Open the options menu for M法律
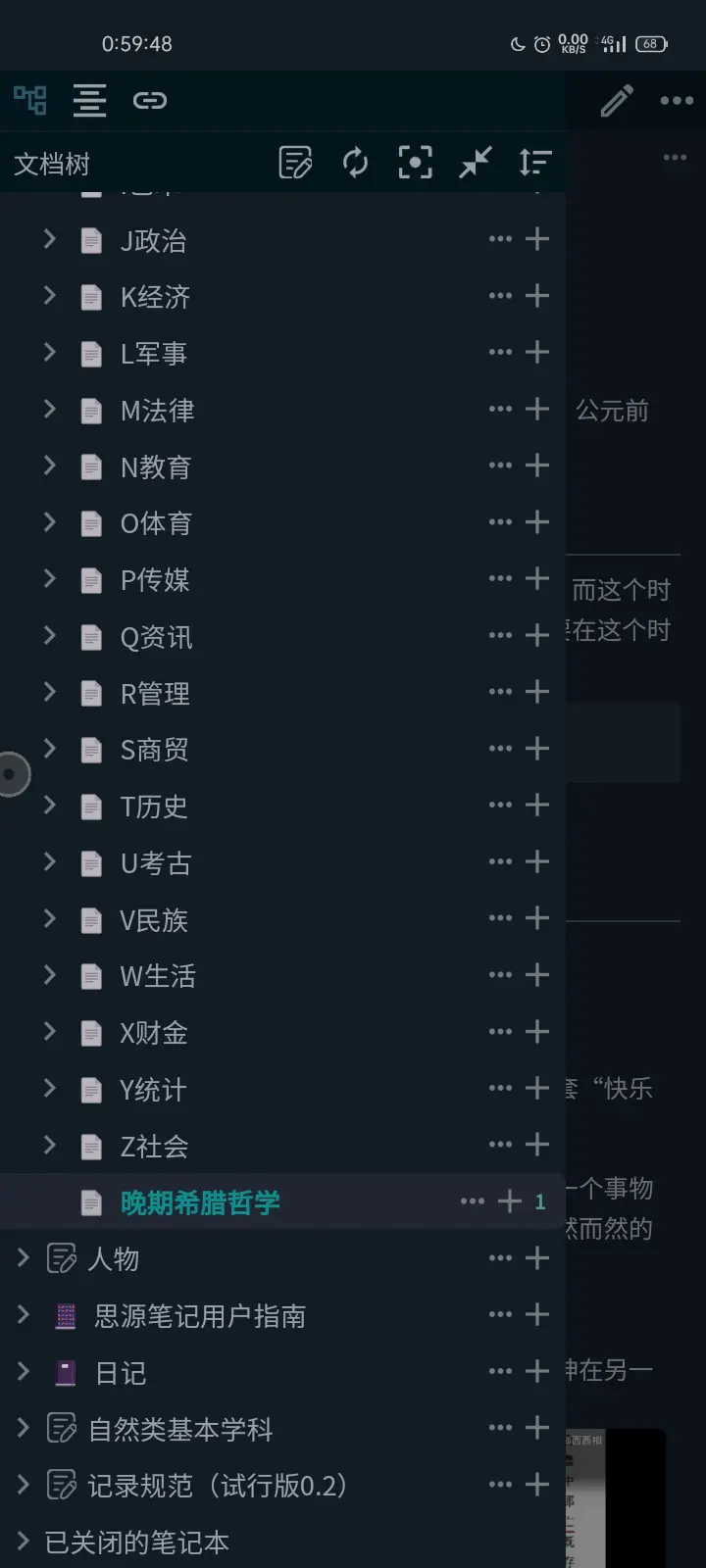 pos(499,409)
